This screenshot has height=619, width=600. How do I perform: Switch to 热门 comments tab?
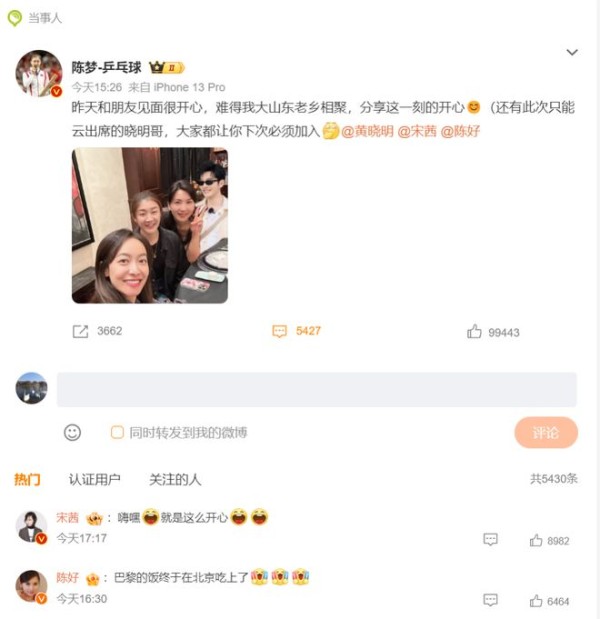[27, 479]
